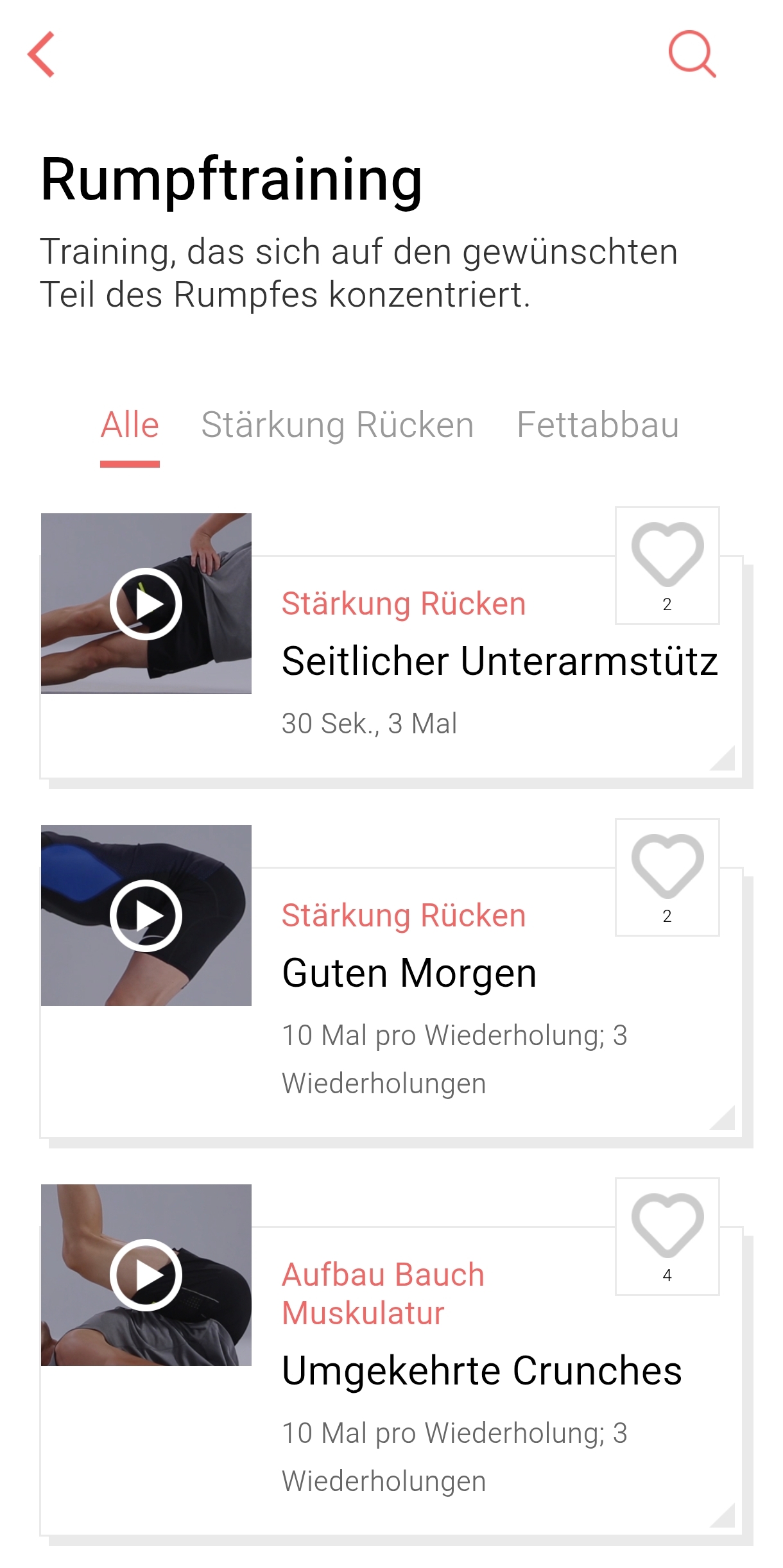The width and height of the screenshot is (783, 1568).
Task: Switch to the Fettabbau tab
Action: (x=598, y=425)
